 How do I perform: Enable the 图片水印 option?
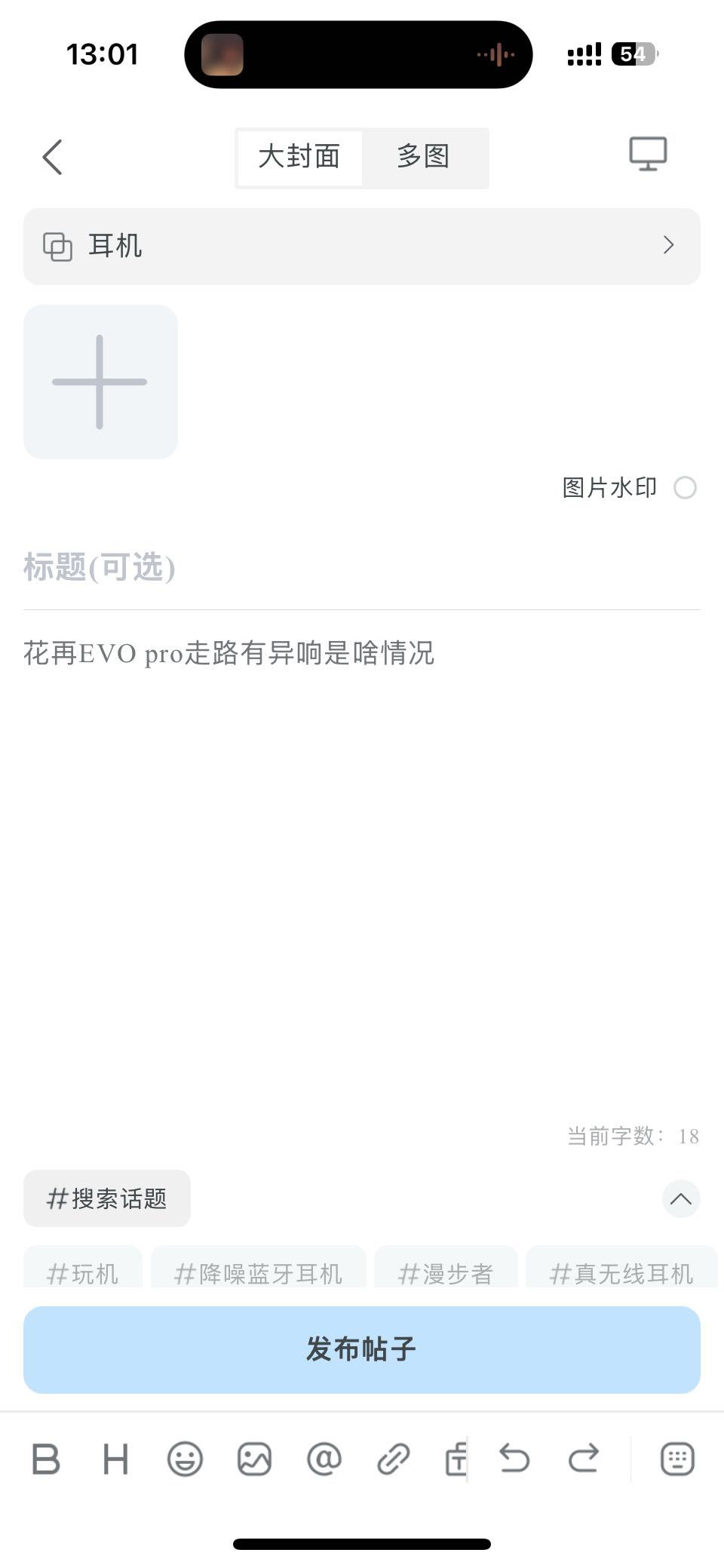685,488
